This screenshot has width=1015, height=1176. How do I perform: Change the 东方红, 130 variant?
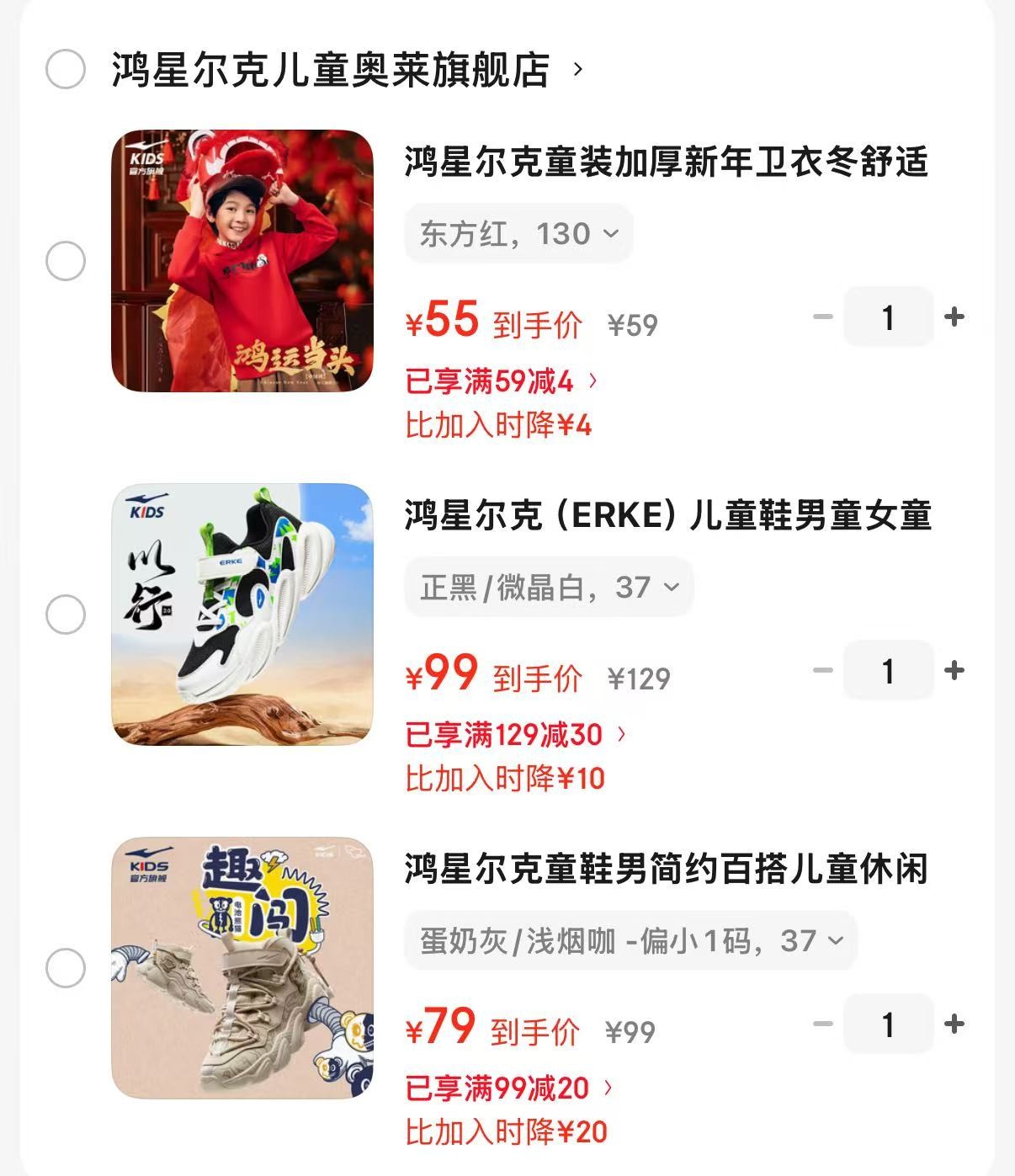[x=518, y=233]
